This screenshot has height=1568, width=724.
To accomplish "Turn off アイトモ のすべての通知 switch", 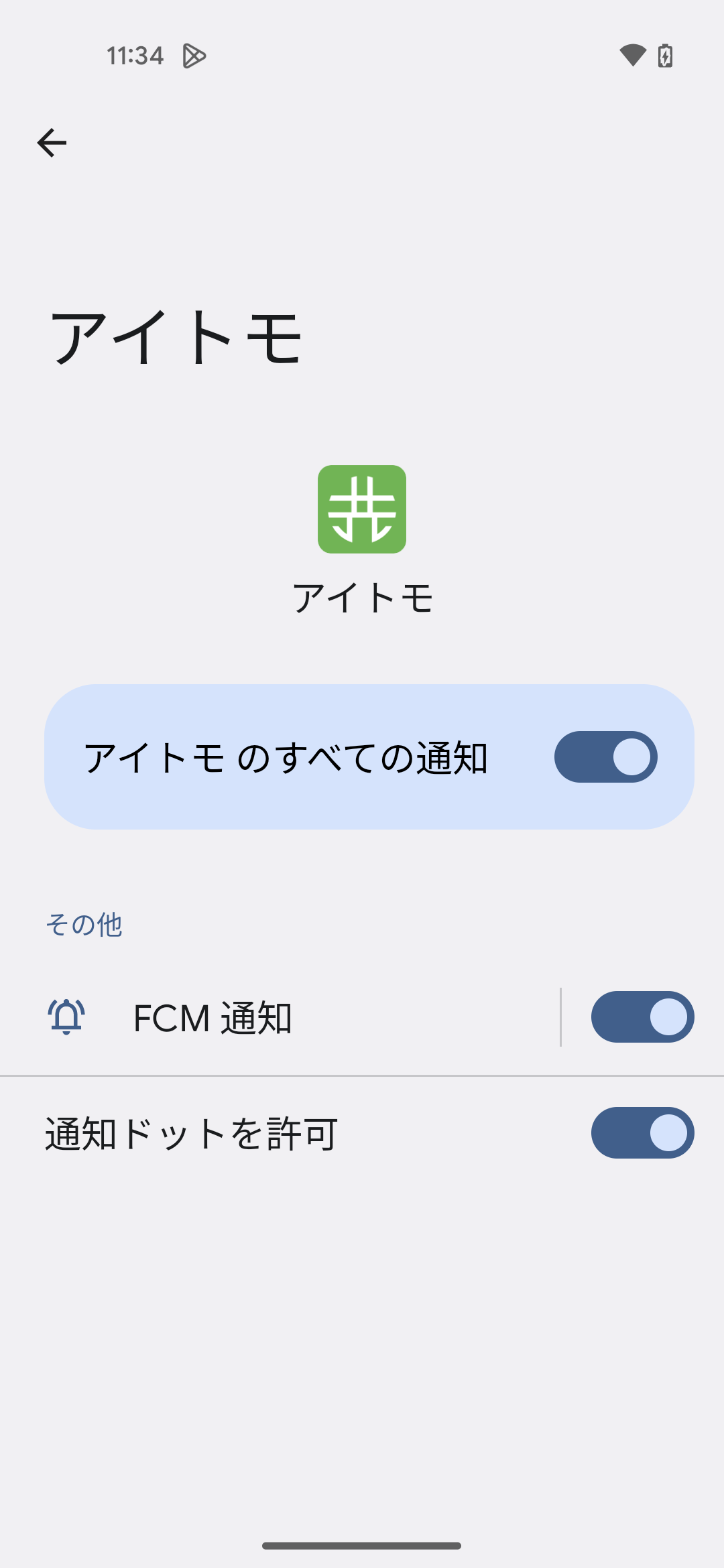I will pyautogui.click(x=605, y=757).
